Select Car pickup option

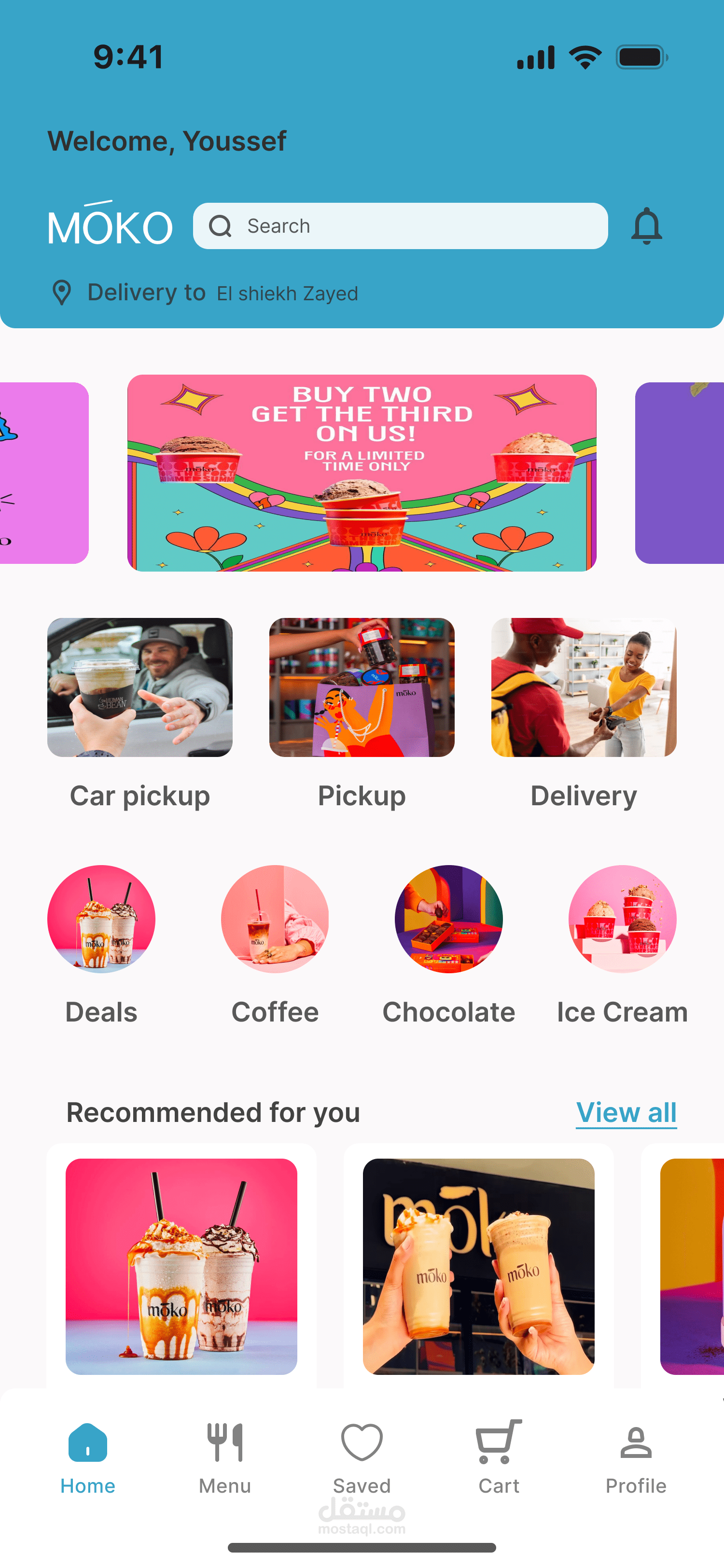(140, 688)
